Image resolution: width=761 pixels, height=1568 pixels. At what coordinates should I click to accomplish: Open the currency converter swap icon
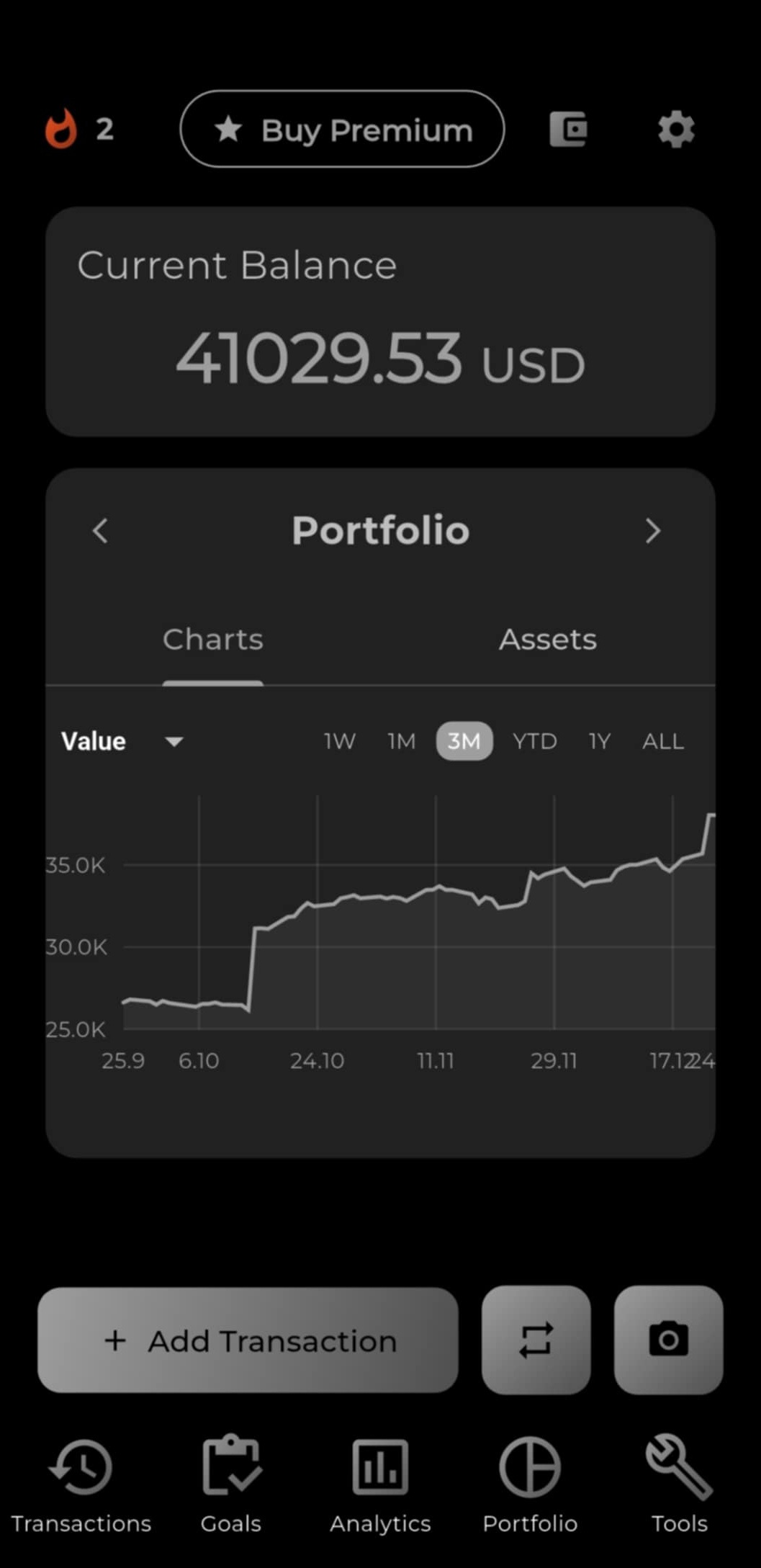[536, 1339]
